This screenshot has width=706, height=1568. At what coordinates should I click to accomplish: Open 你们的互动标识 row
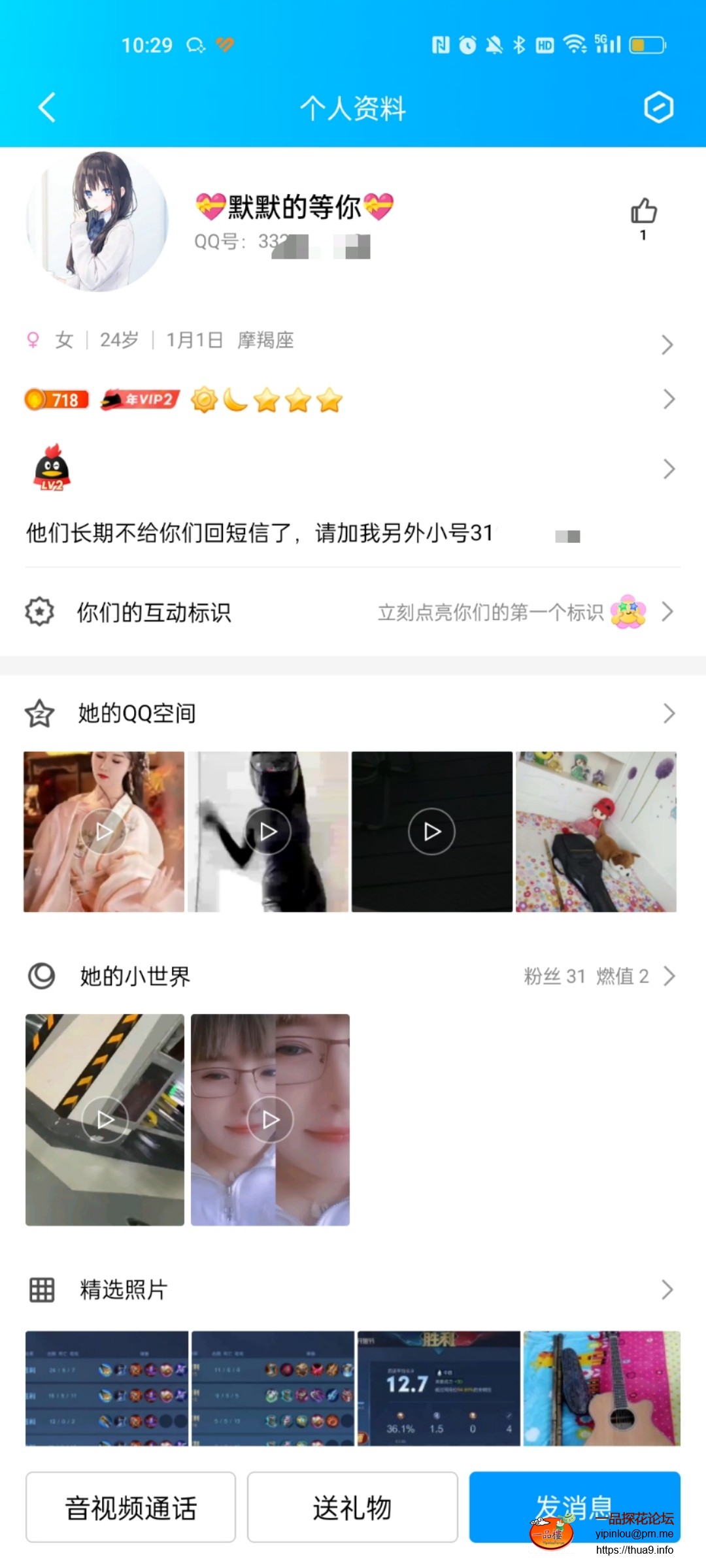click(353, 612)
